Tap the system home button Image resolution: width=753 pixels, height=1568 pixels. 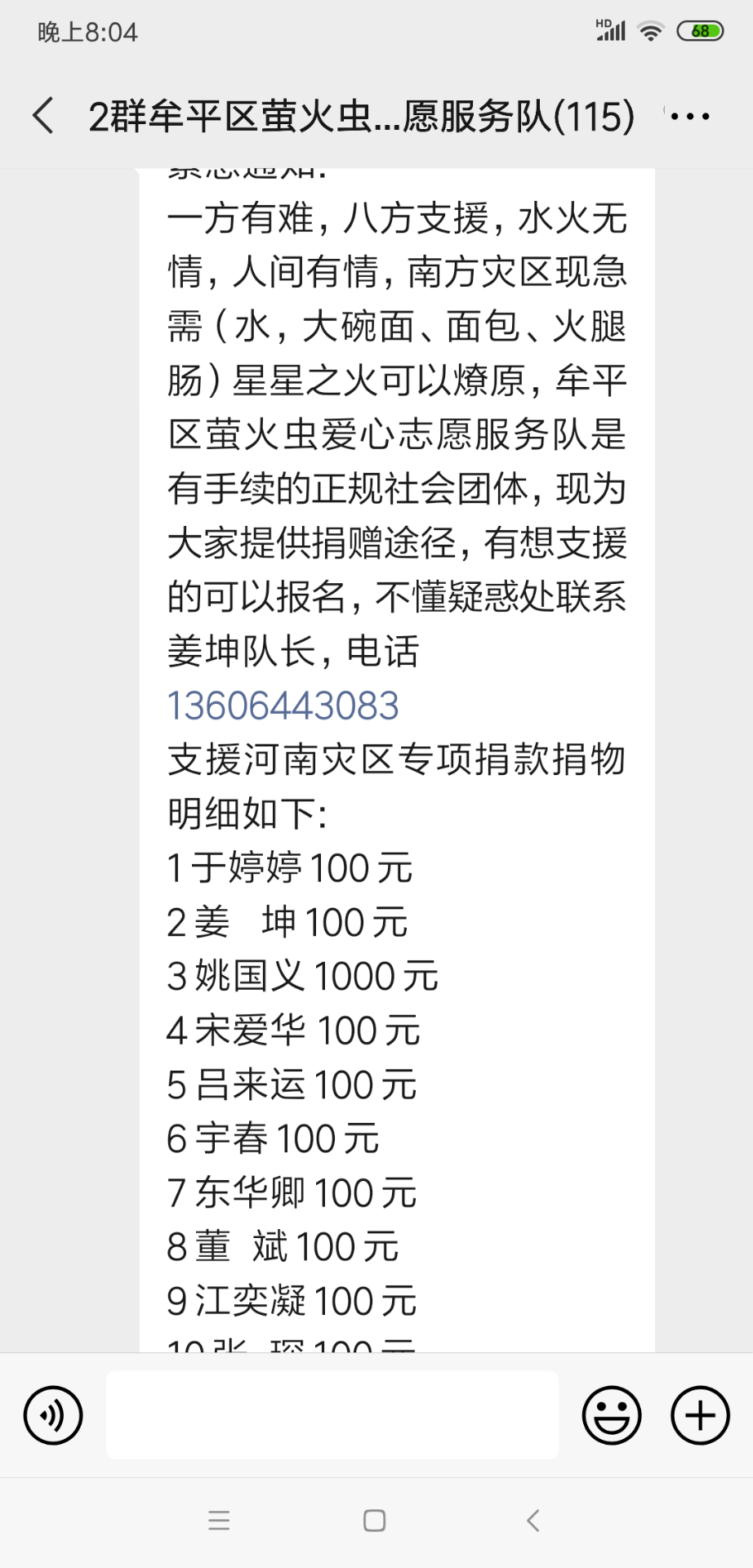375,1521
